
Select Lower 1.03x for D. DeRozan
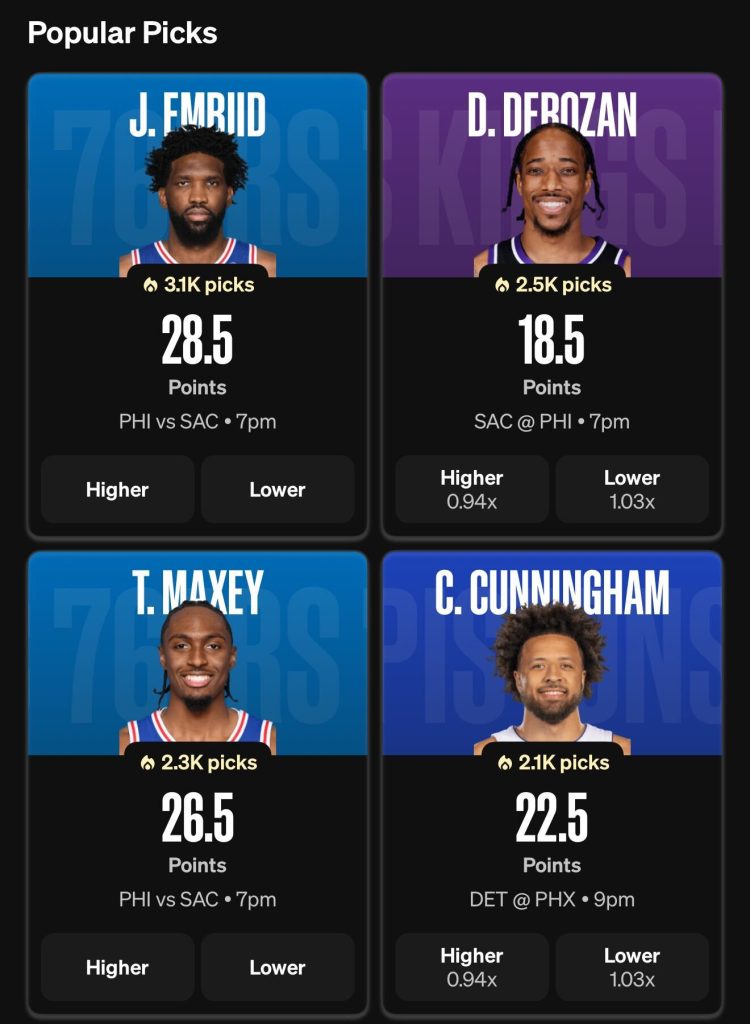pos(631,489)
